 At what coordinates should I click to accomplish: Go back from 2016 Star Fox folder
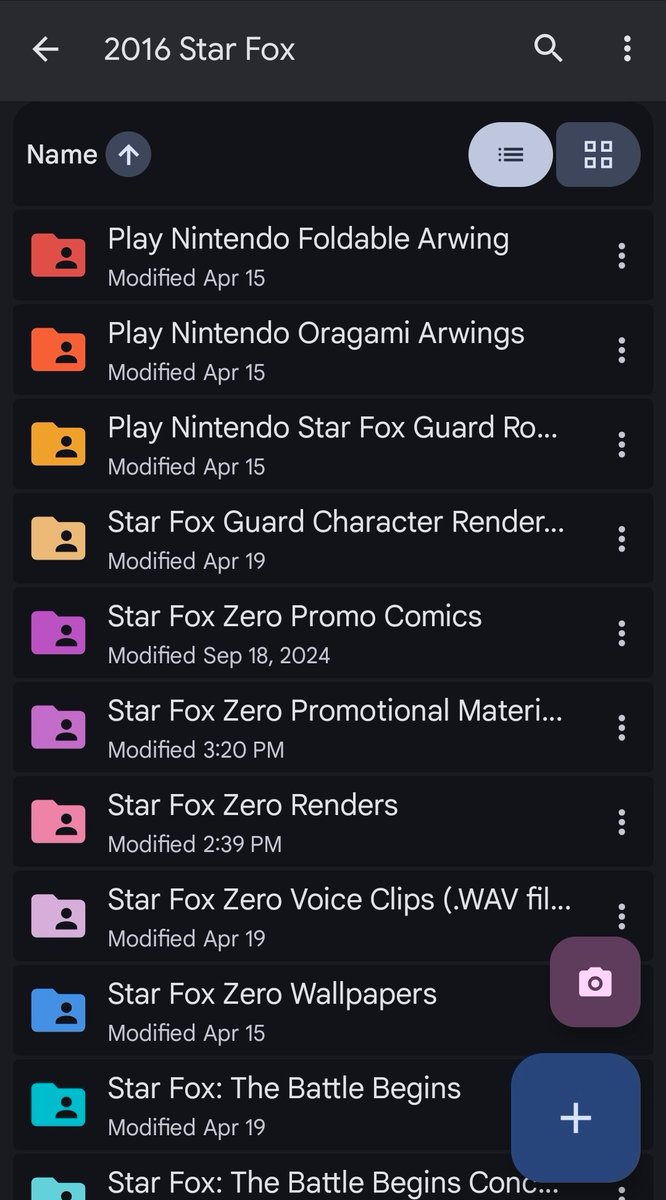point(45,49)
